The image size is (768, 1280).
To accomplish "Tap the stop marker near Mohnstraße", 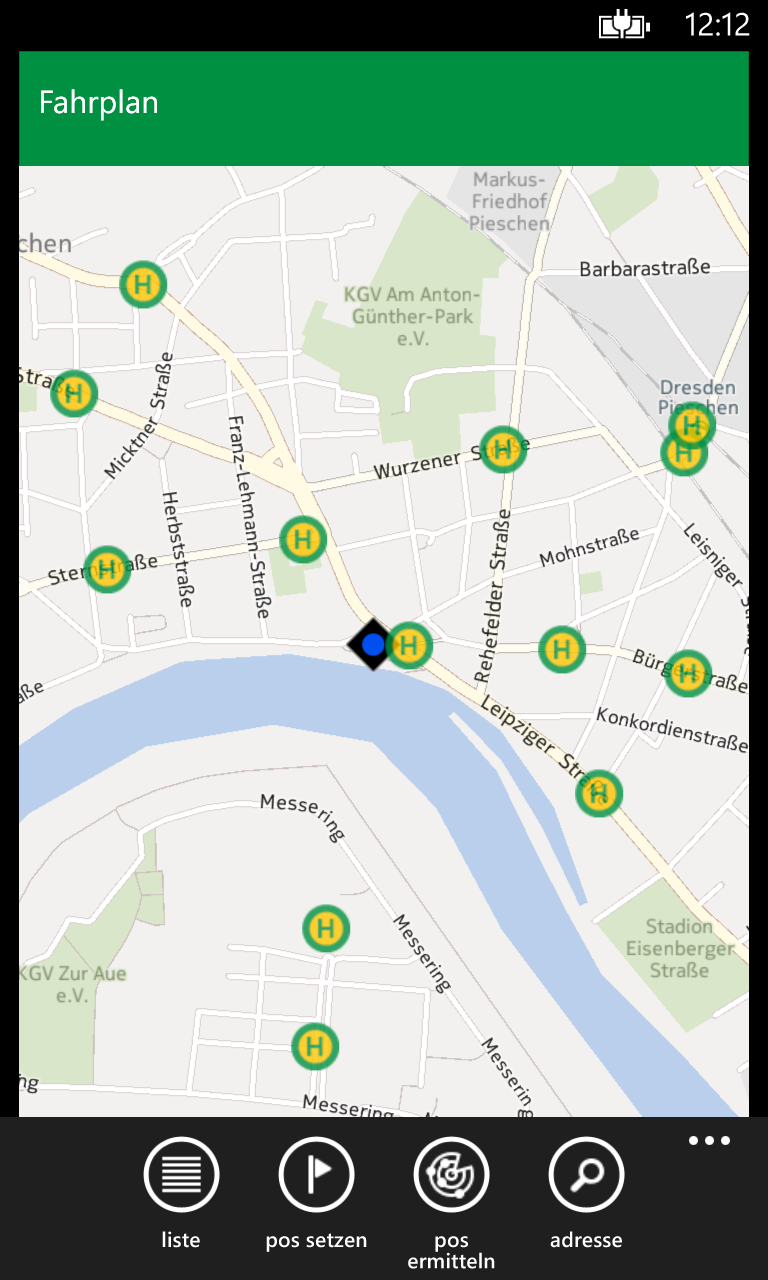I will 562,649.
